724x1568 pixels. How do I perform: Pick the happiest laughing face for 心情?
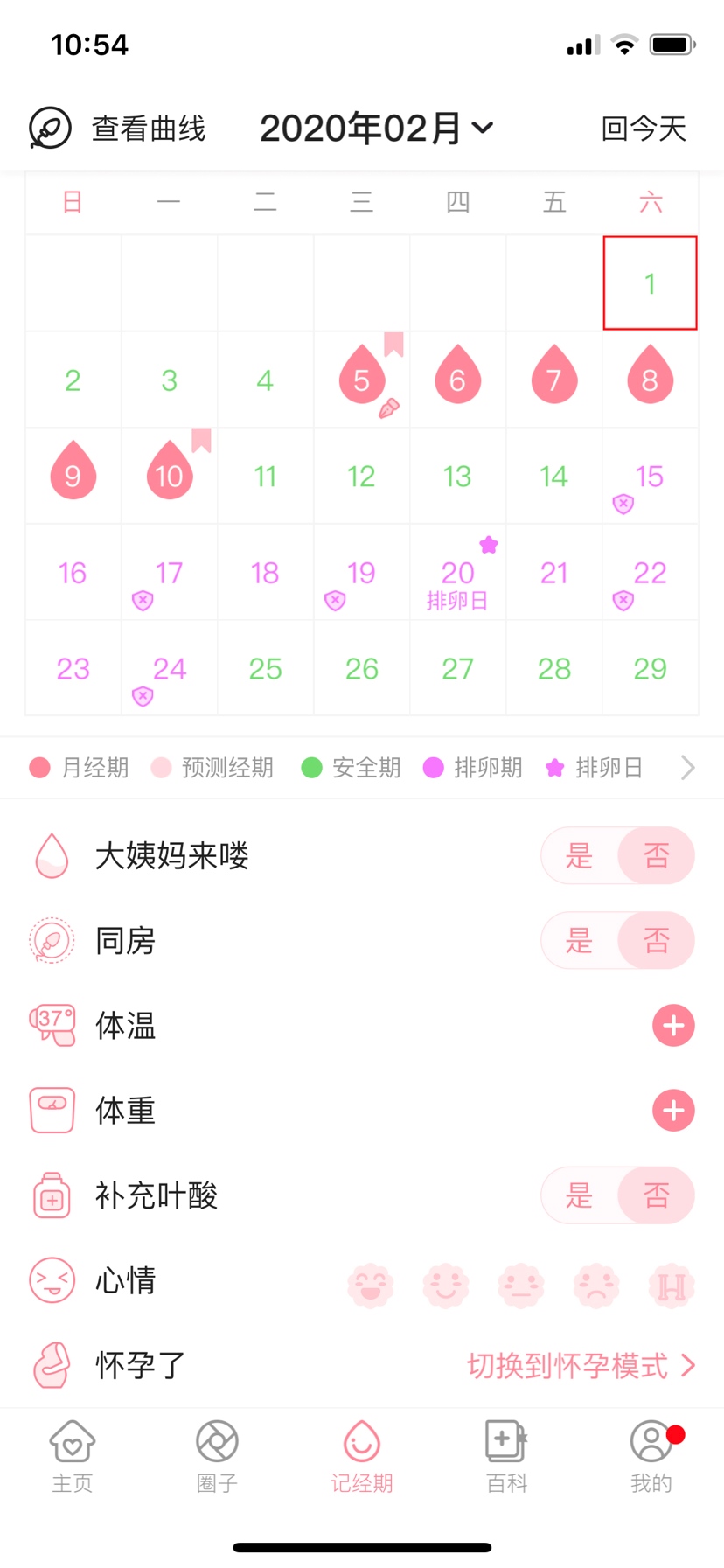coord(371,1285)
